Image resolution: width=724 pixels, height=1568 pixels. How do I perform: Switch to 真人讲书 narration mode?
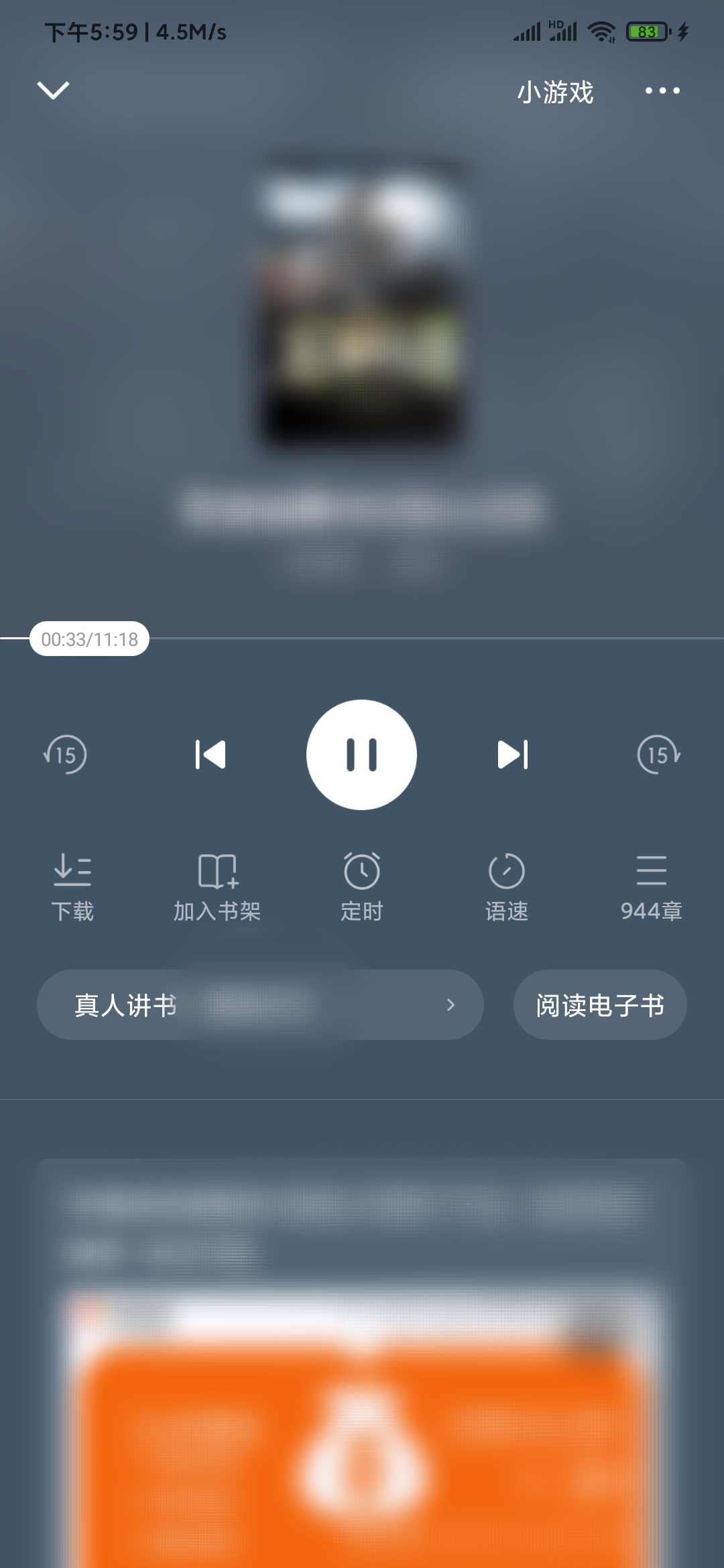coord(125,1004)
